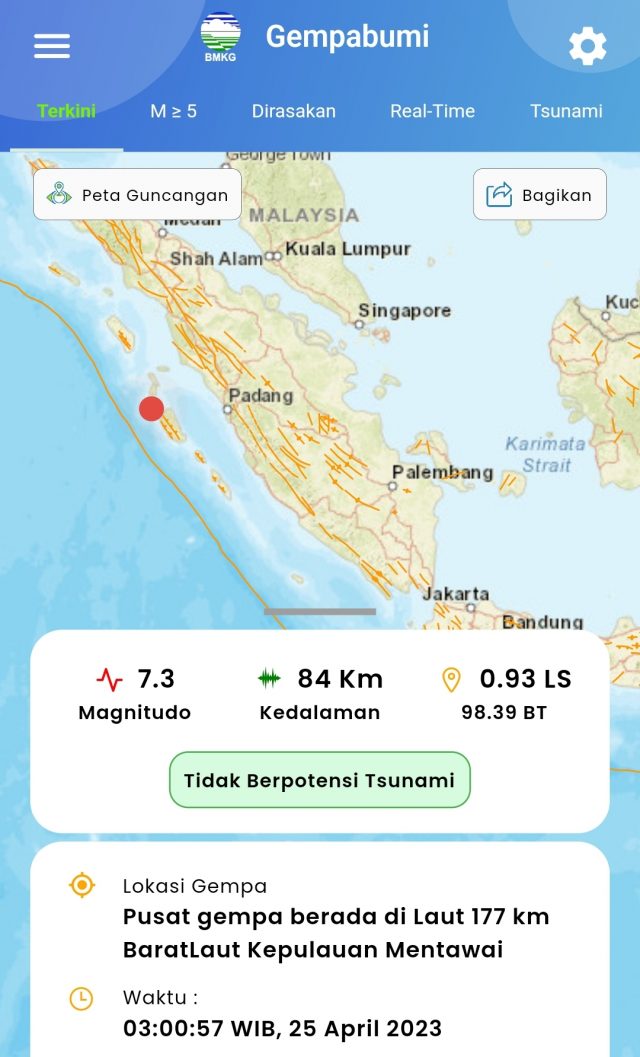Tap the red earthquake epicenter marker

[151, 408]
